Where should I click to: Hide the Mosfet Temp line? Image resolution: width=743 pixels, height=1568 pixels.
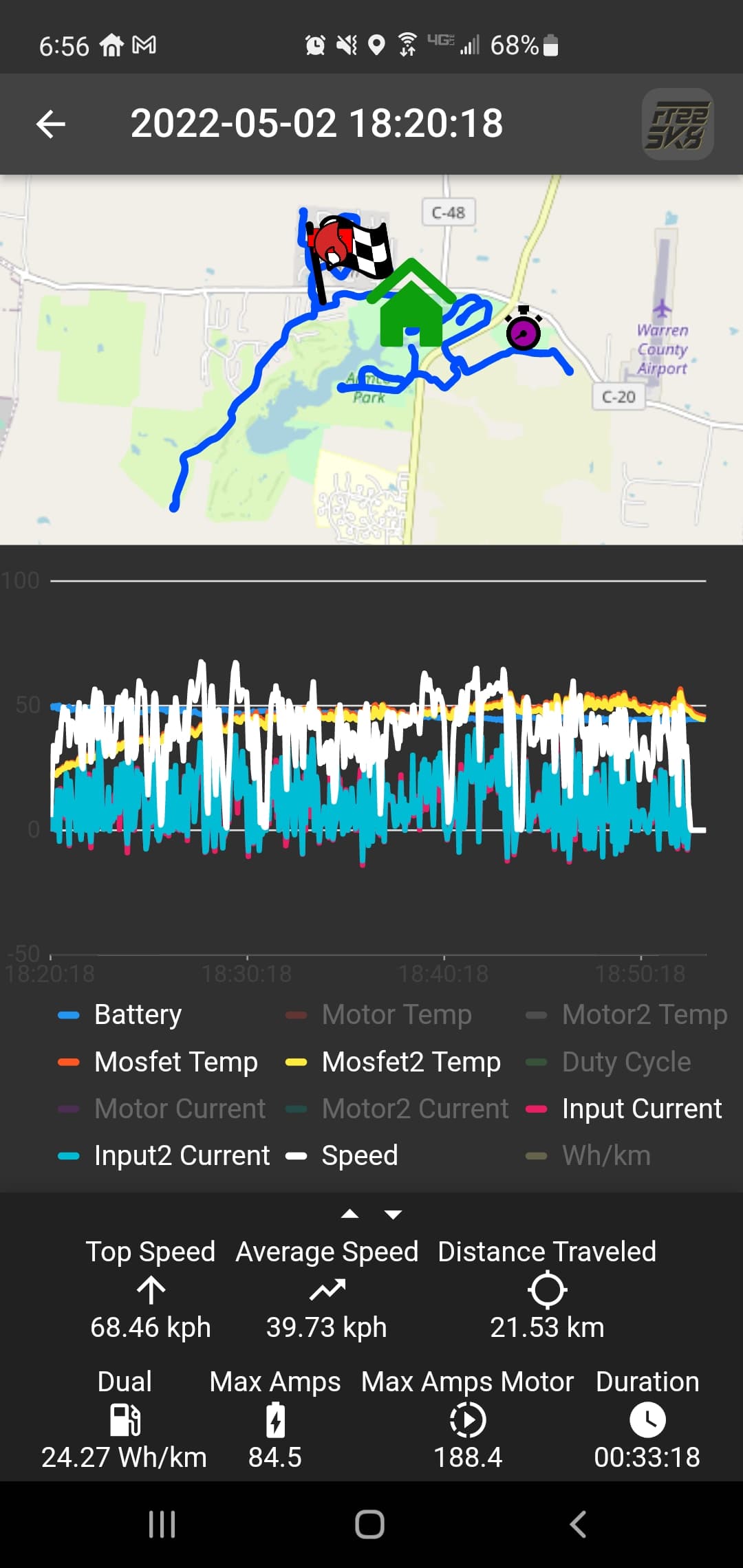[158, 1062]
